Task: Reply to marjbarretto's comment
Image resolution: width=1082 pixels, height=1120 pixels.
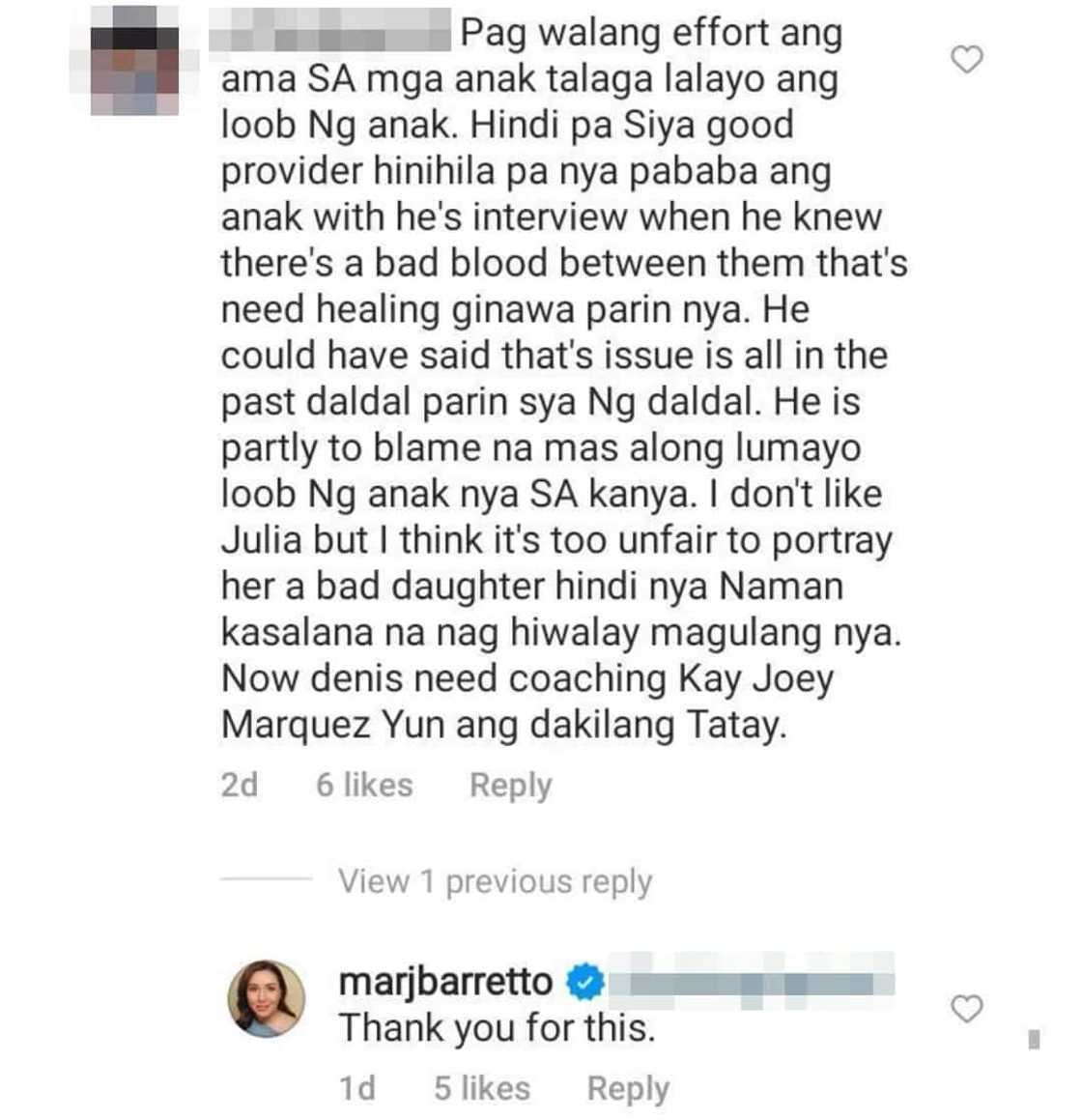Action: 628,1088
